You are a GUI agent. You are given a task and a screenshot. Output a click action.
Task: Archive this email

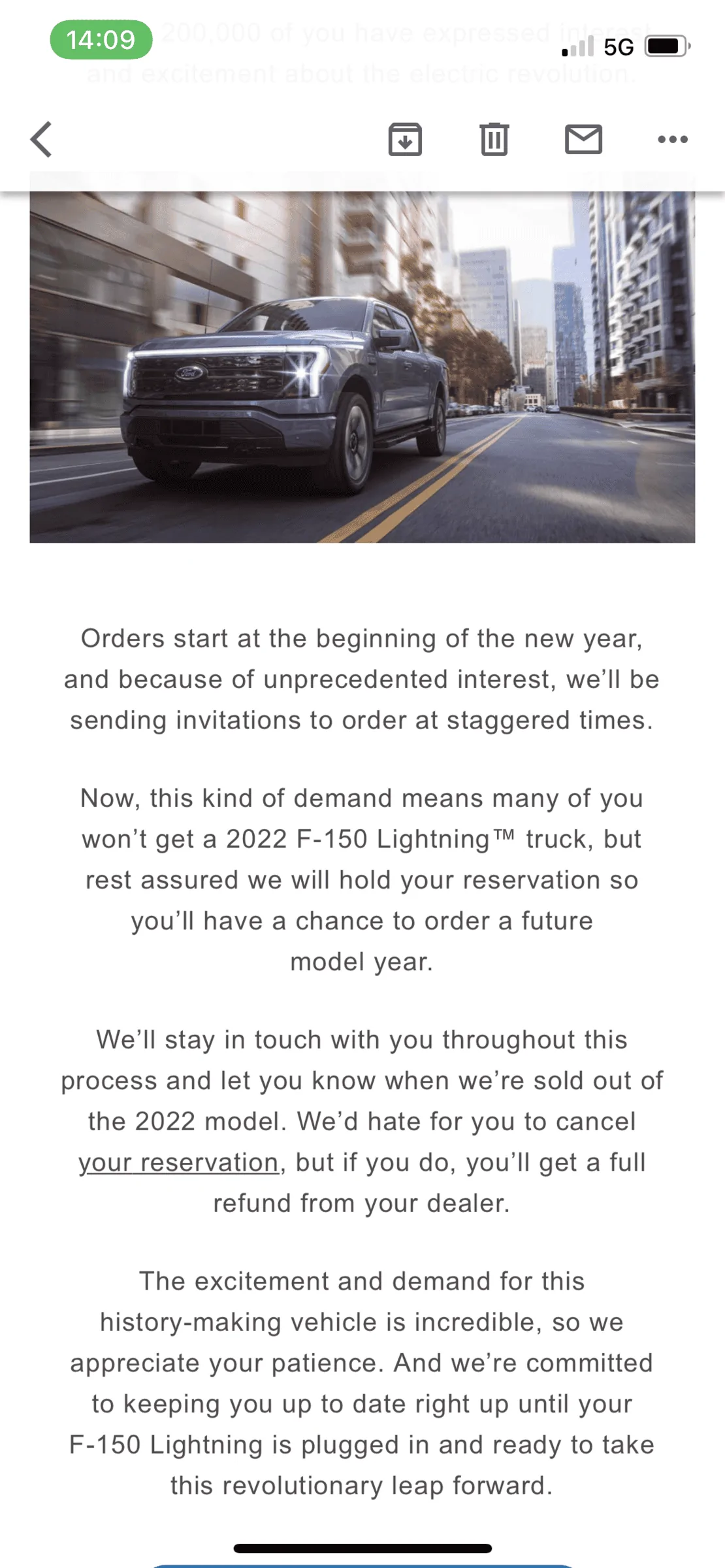point(405,139)
